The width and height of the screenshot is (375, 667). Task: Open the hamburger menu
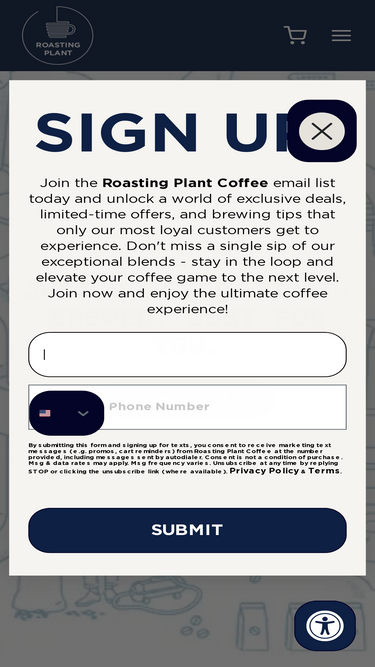[341, 35]
